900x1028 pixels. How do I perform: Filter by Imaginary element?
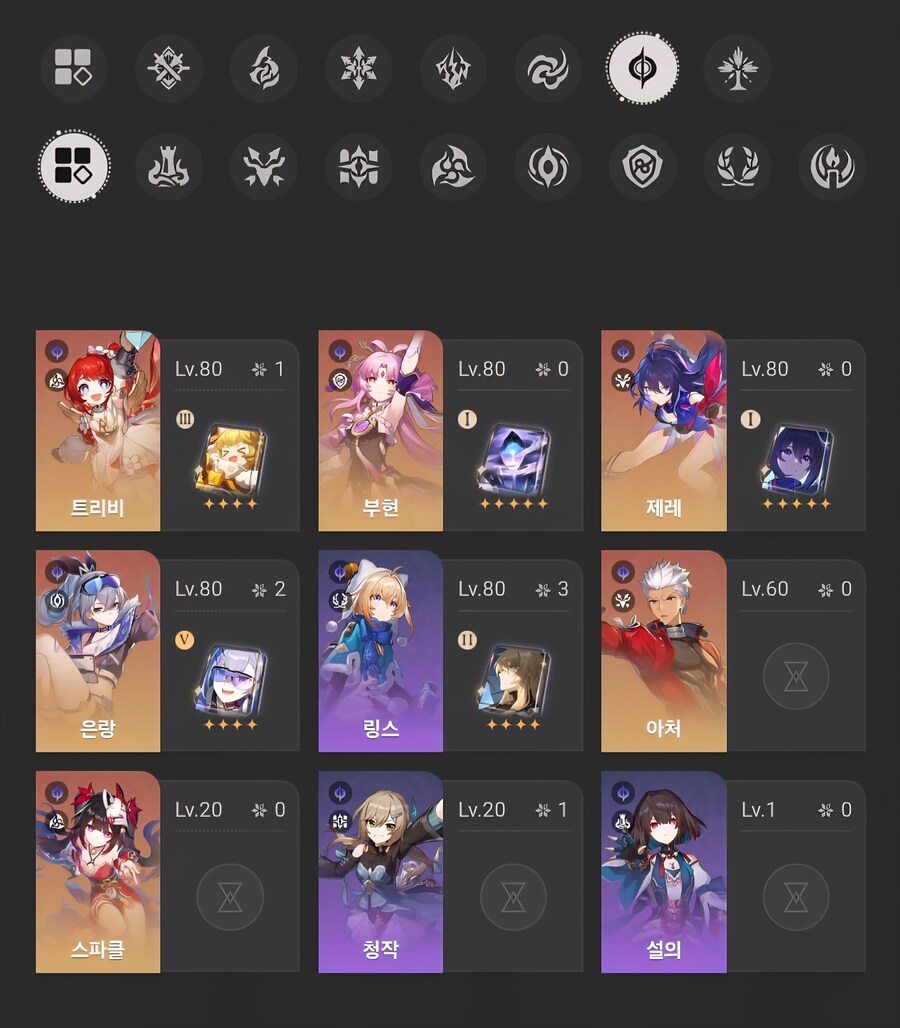coord(738,68)
